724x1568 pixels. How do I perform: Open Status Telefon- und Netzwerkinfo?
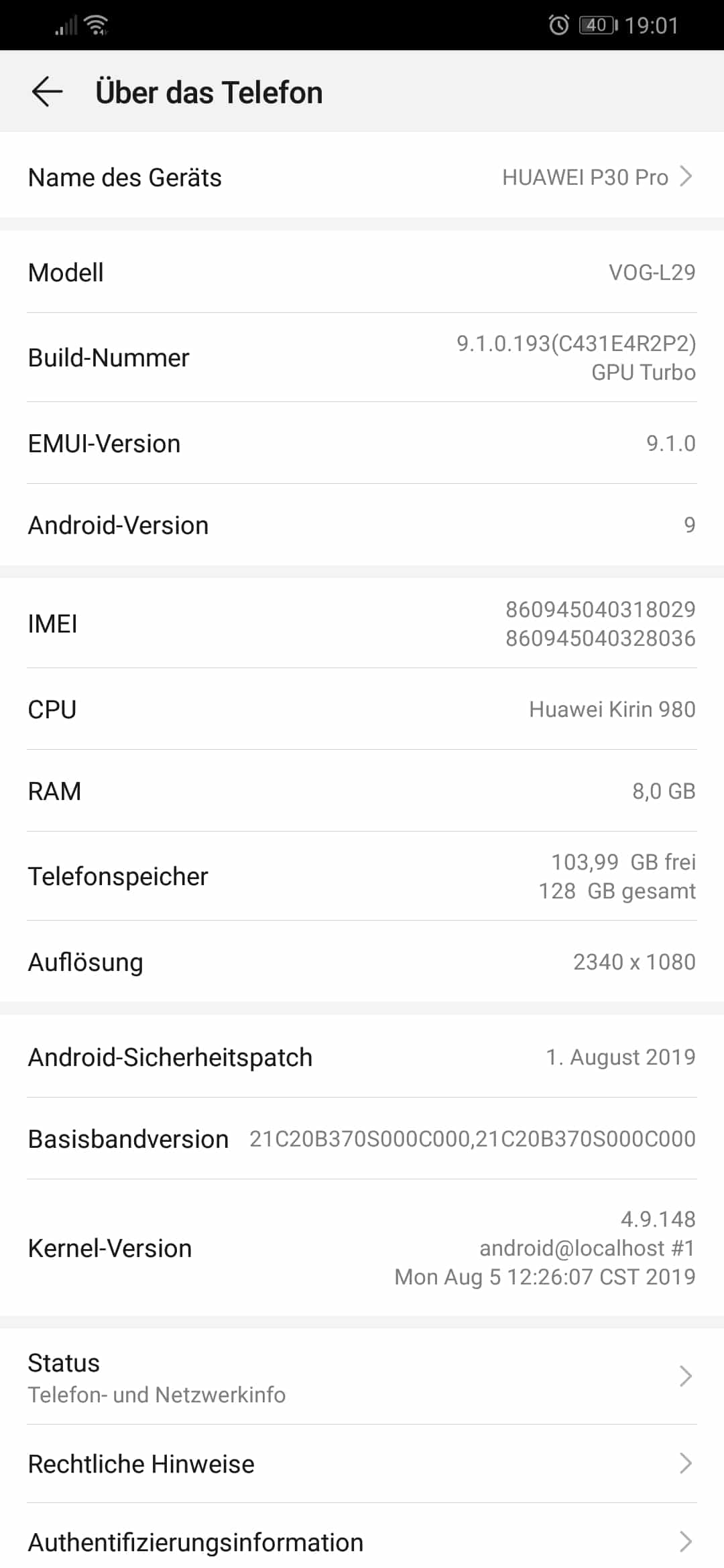(362, 1376)
